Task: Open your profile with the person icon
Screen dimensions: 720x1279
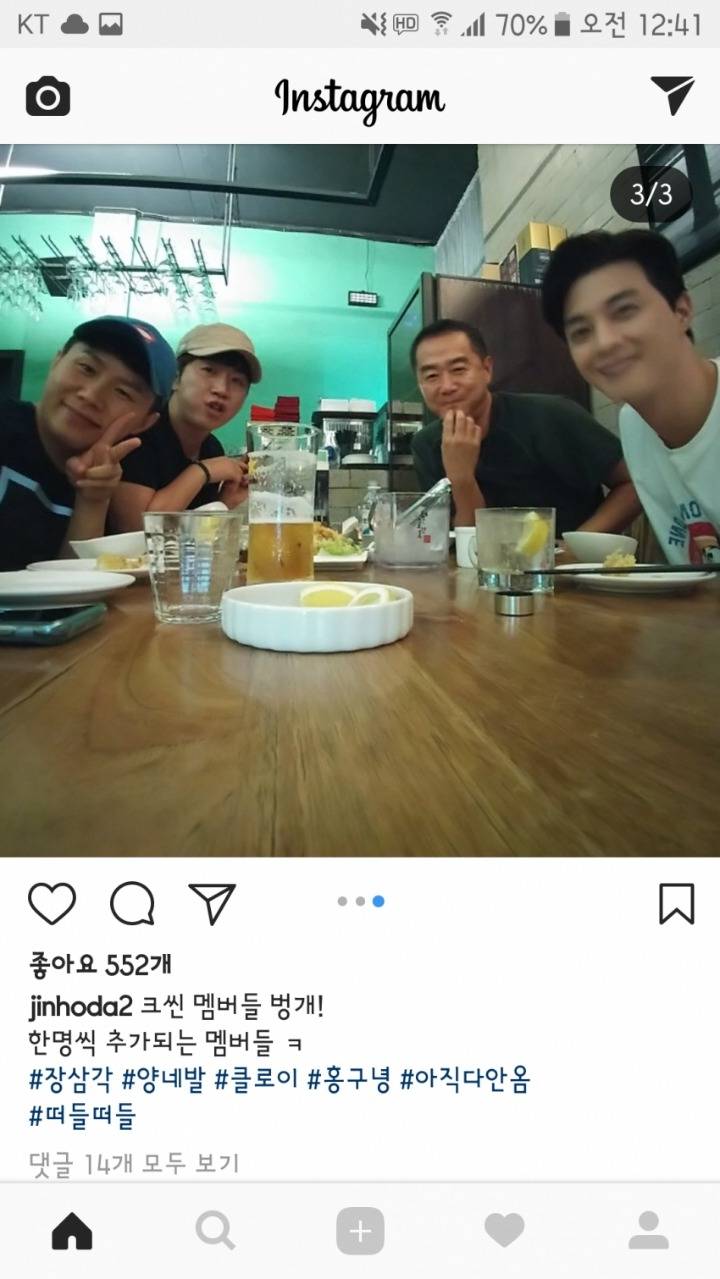Action: 648,1234
